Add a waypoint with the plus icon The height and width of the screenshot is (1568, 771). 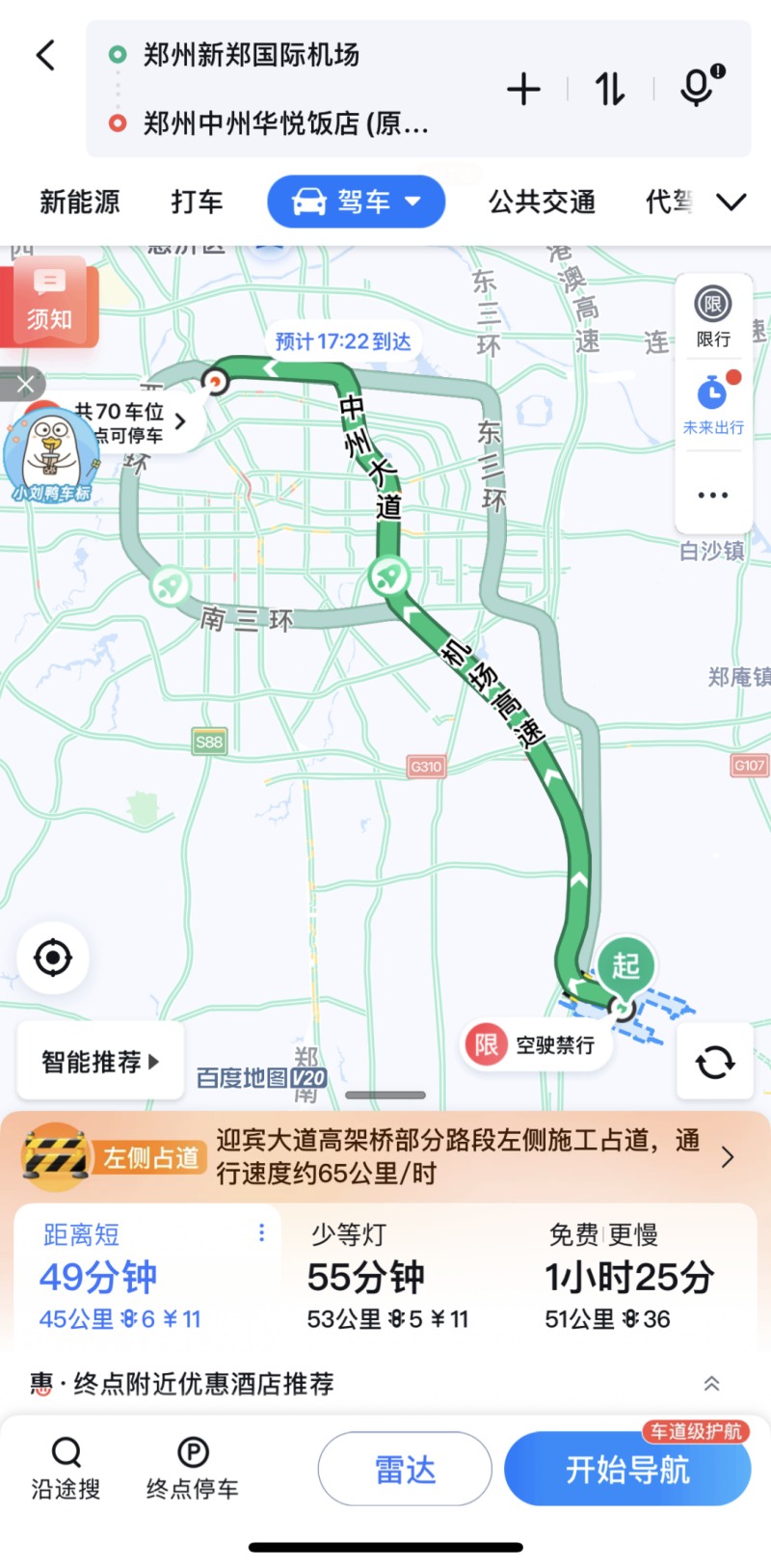[x=523, y=88]
